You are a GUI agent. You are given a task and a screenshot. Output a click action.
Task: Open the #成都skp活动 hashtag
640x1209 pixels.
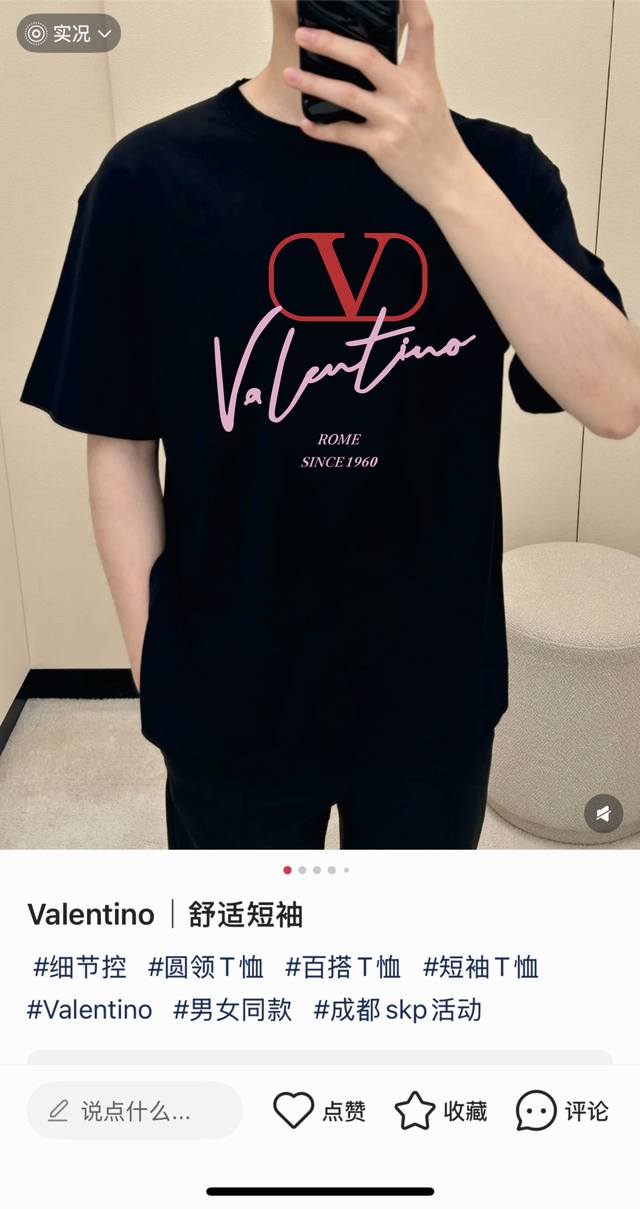coord(397,1010)
